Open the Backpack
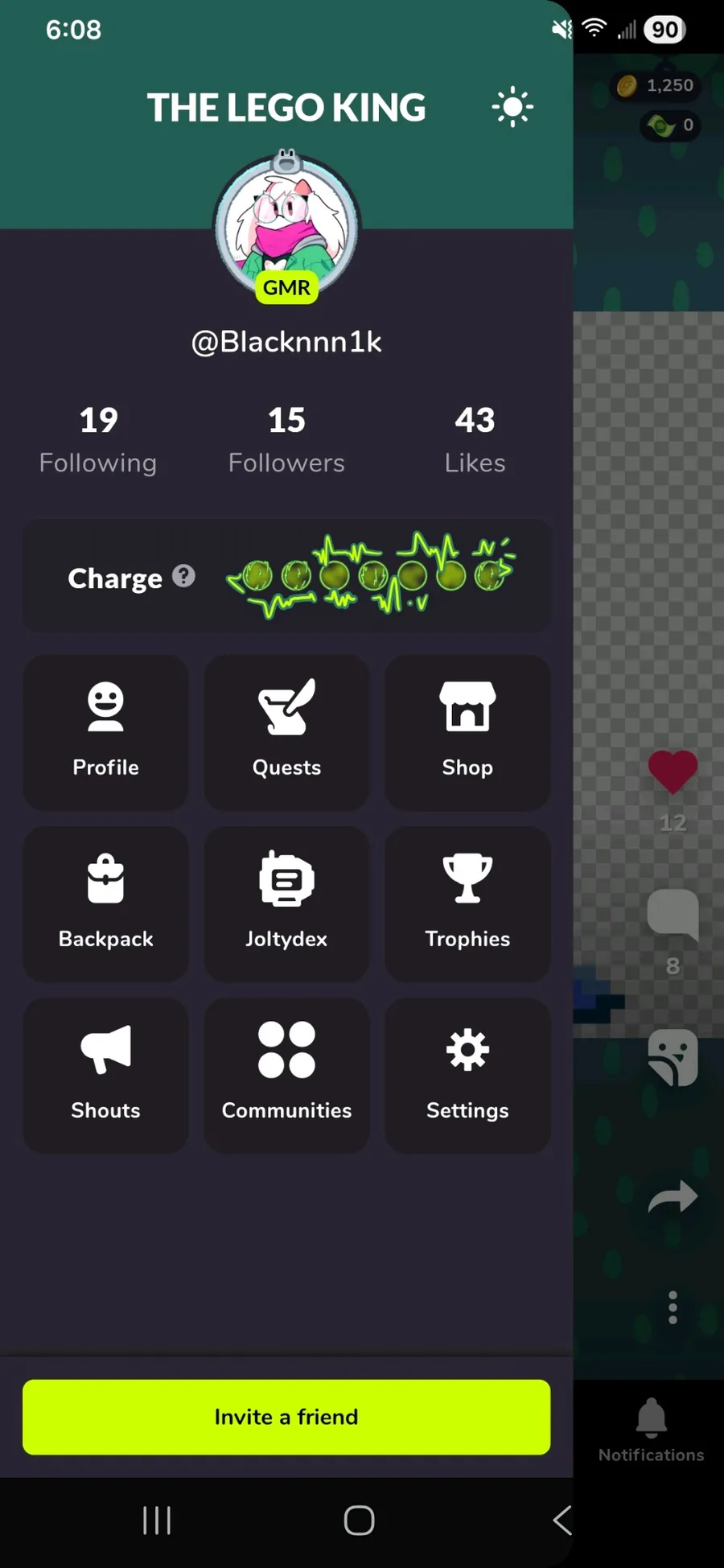The width and height of the screenshot is (724, 1568). click(x=105, y=903)
